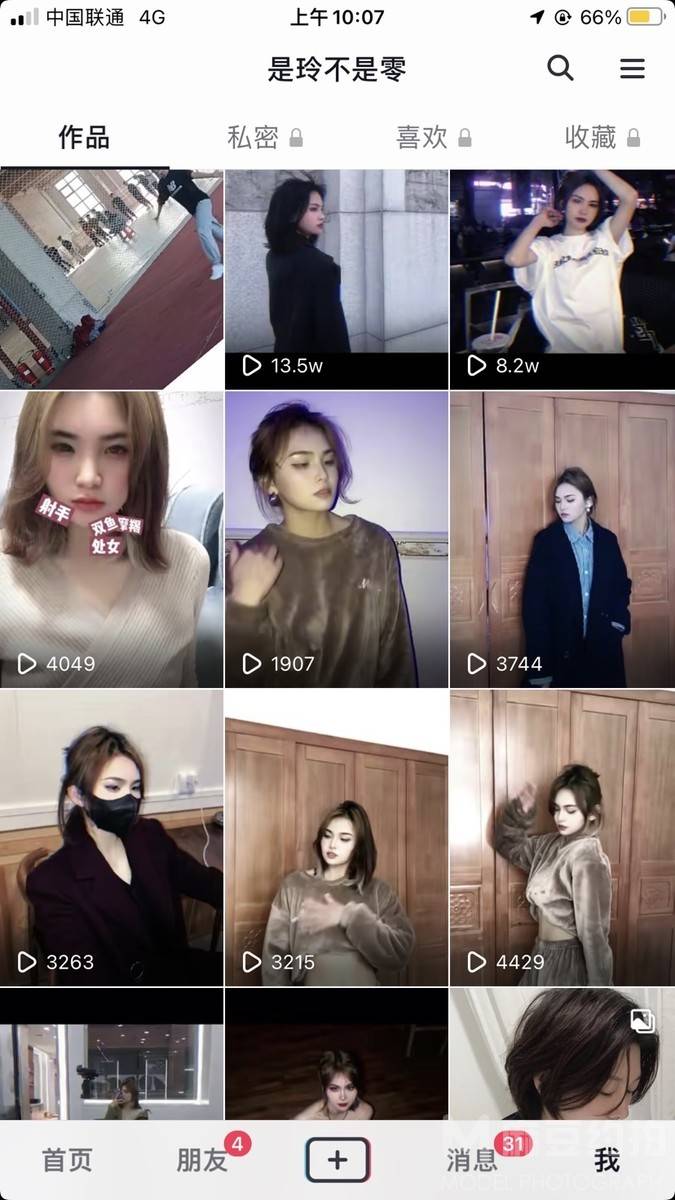Select the 我 profile tab

pyautogui.click(x=607, y=1160)
